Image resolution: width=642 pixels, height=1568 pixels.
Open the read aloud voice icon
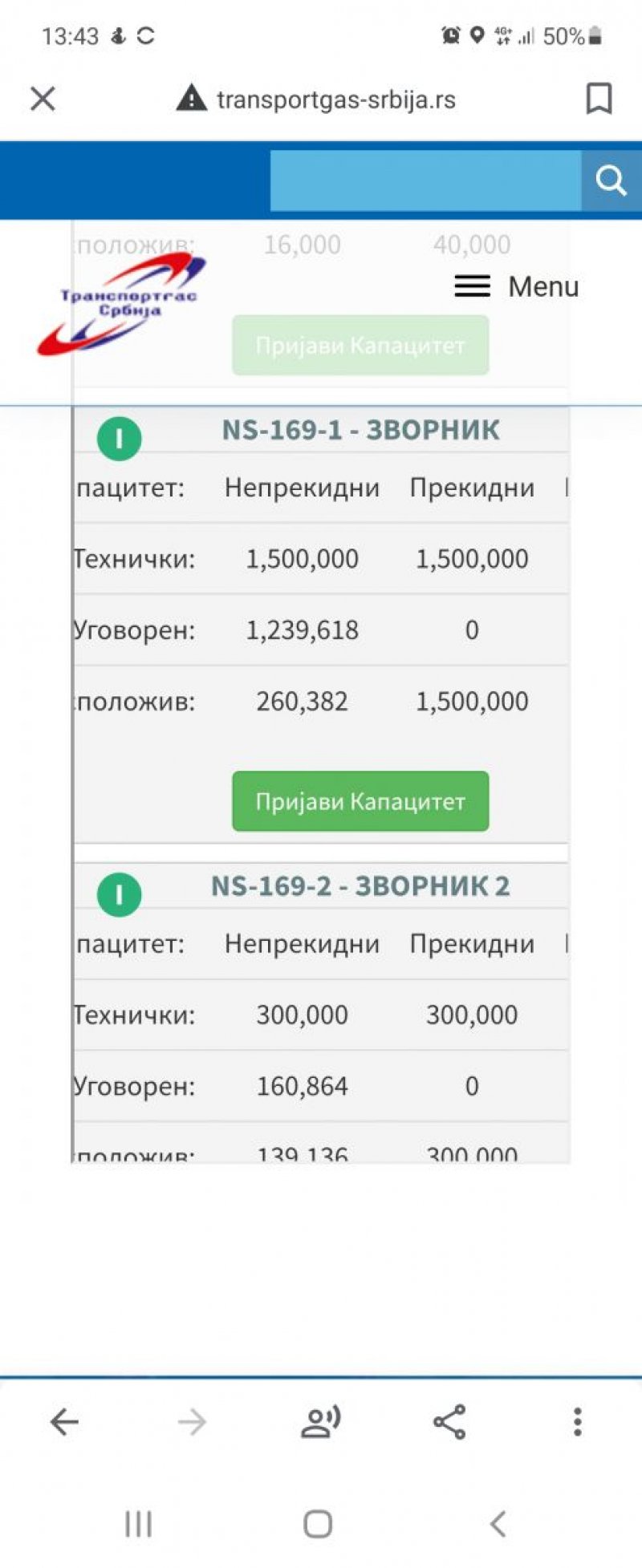click(x=320, y=1422)
